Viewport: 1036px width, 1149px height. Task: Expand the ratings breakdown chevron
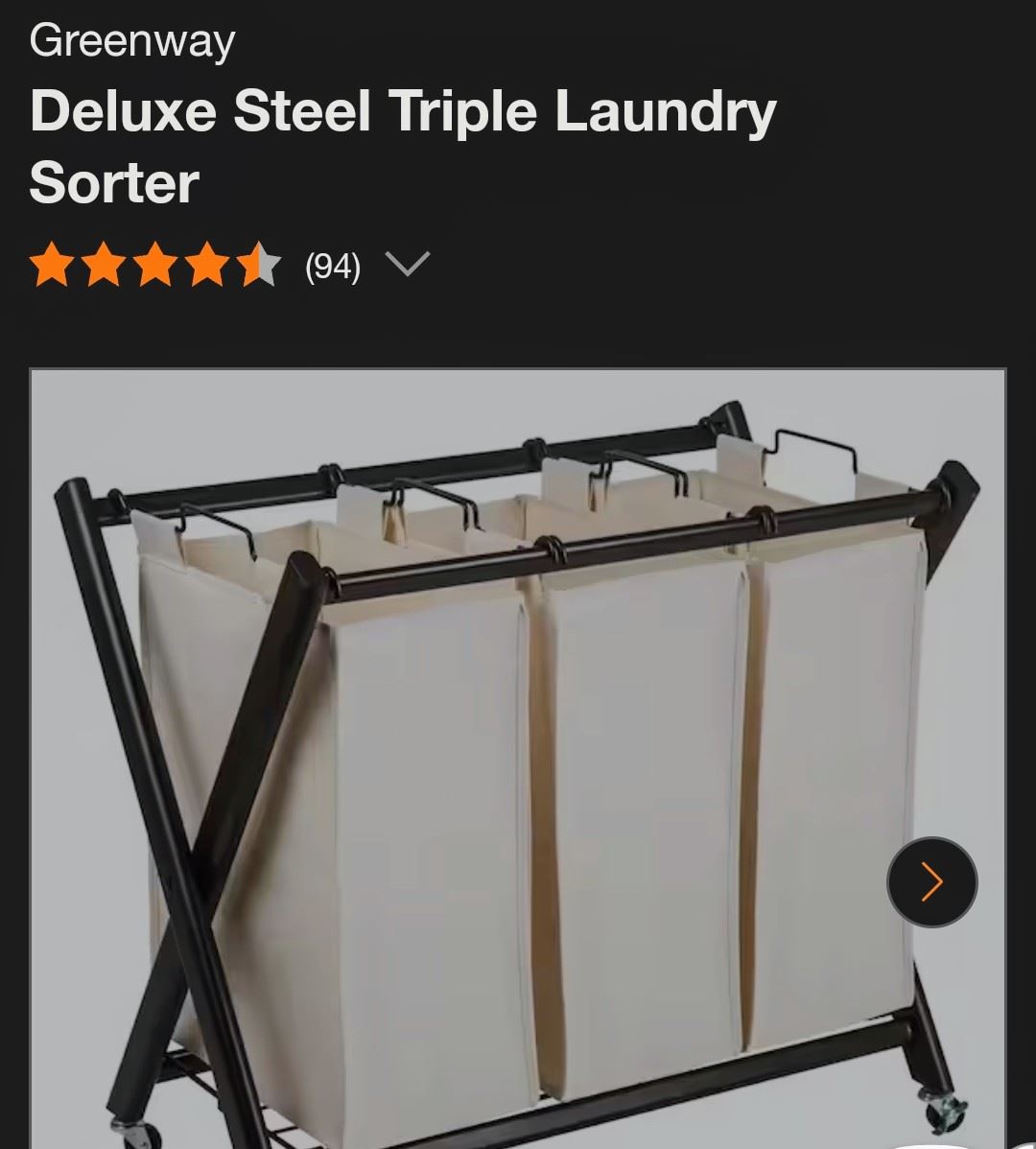click(x=407, y=265)
